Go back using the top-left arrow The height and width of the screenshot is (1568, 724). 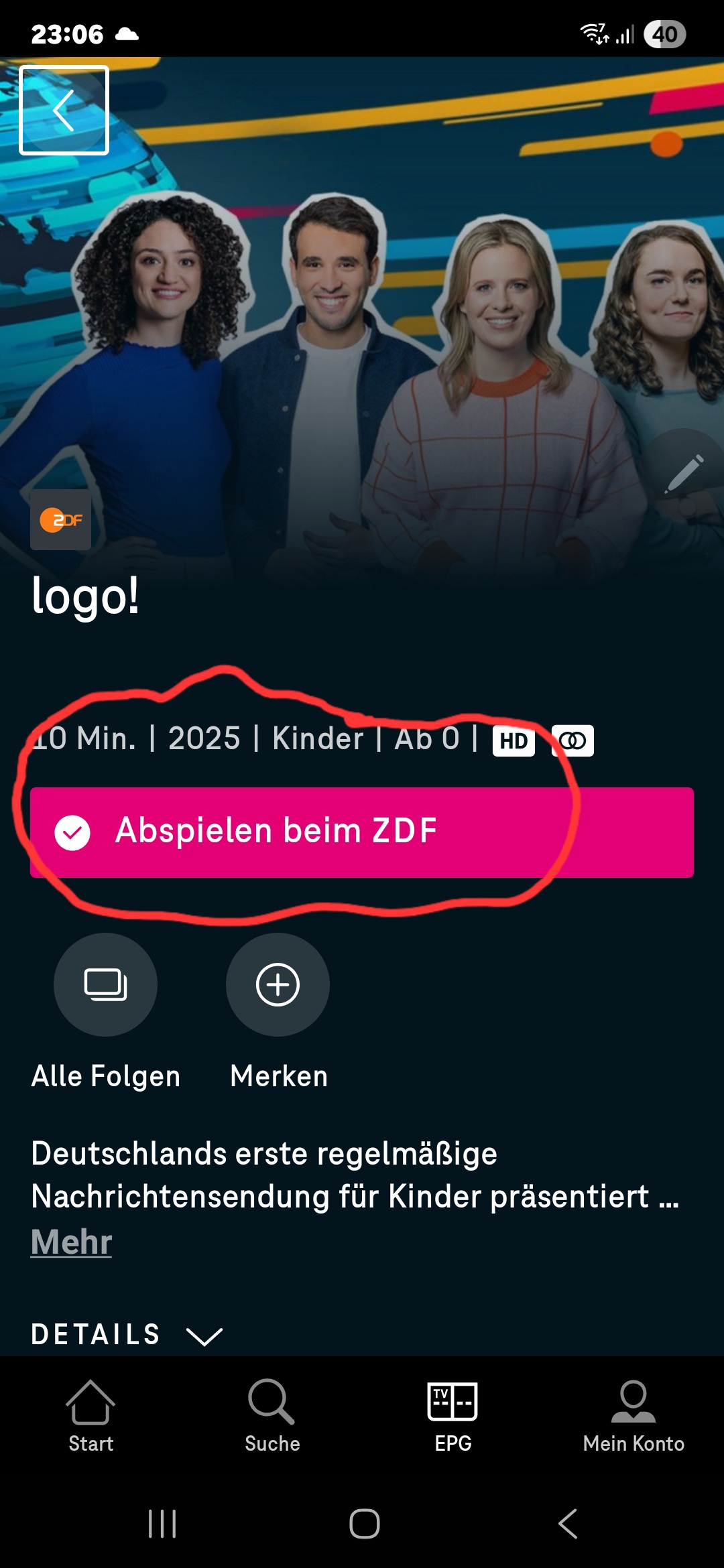(64, 111)
